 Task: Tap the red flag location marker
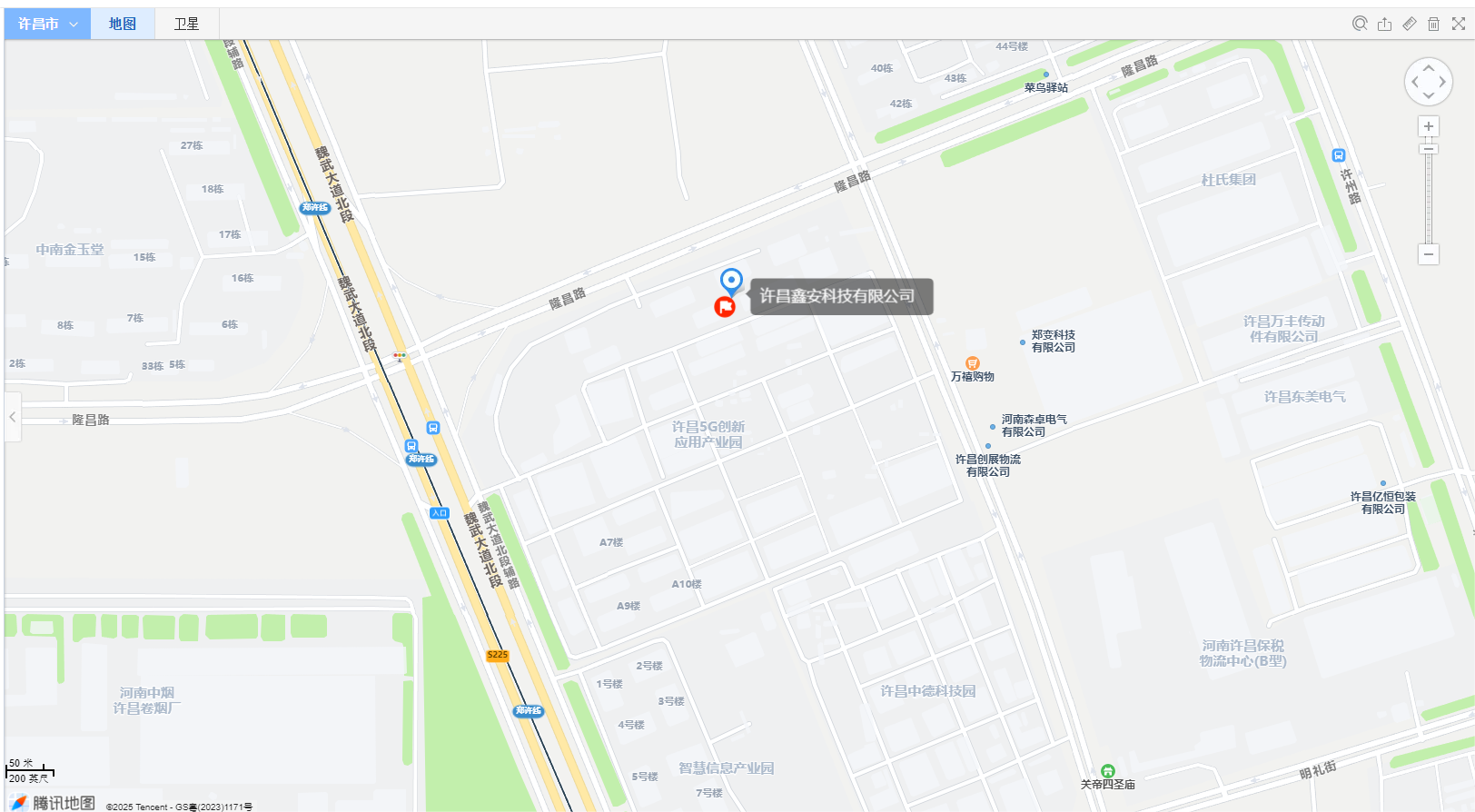pyautogui.click(x=725, y=307)
